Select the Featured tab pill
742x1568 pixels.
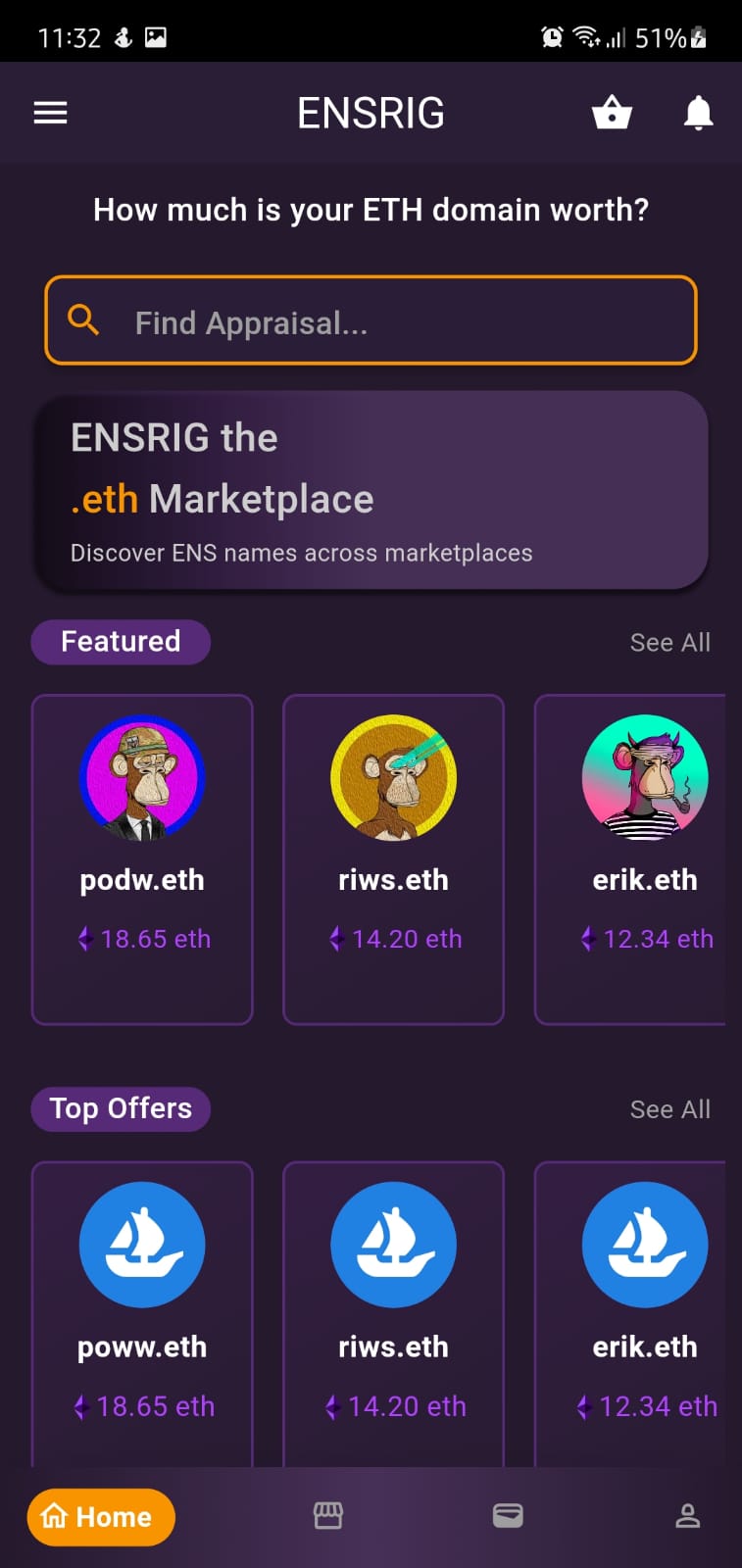point(121,642)
